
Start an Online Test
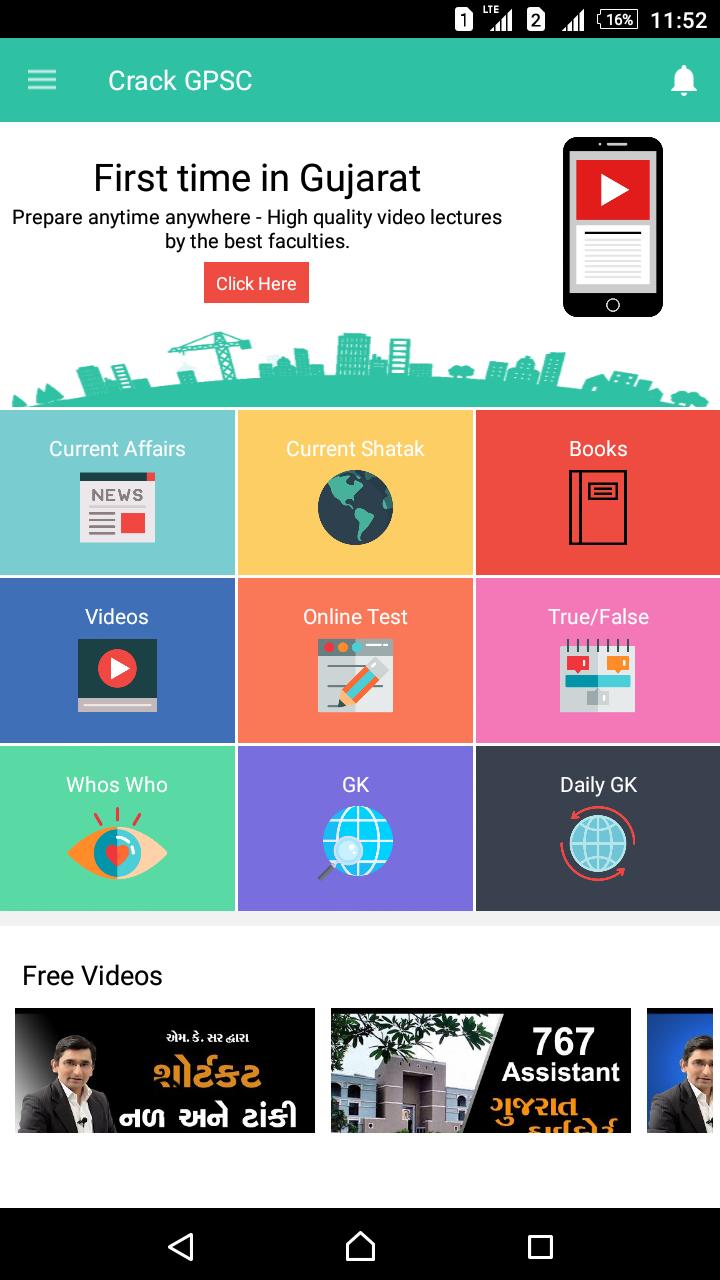pyautogui.click(x=355, y=660)
